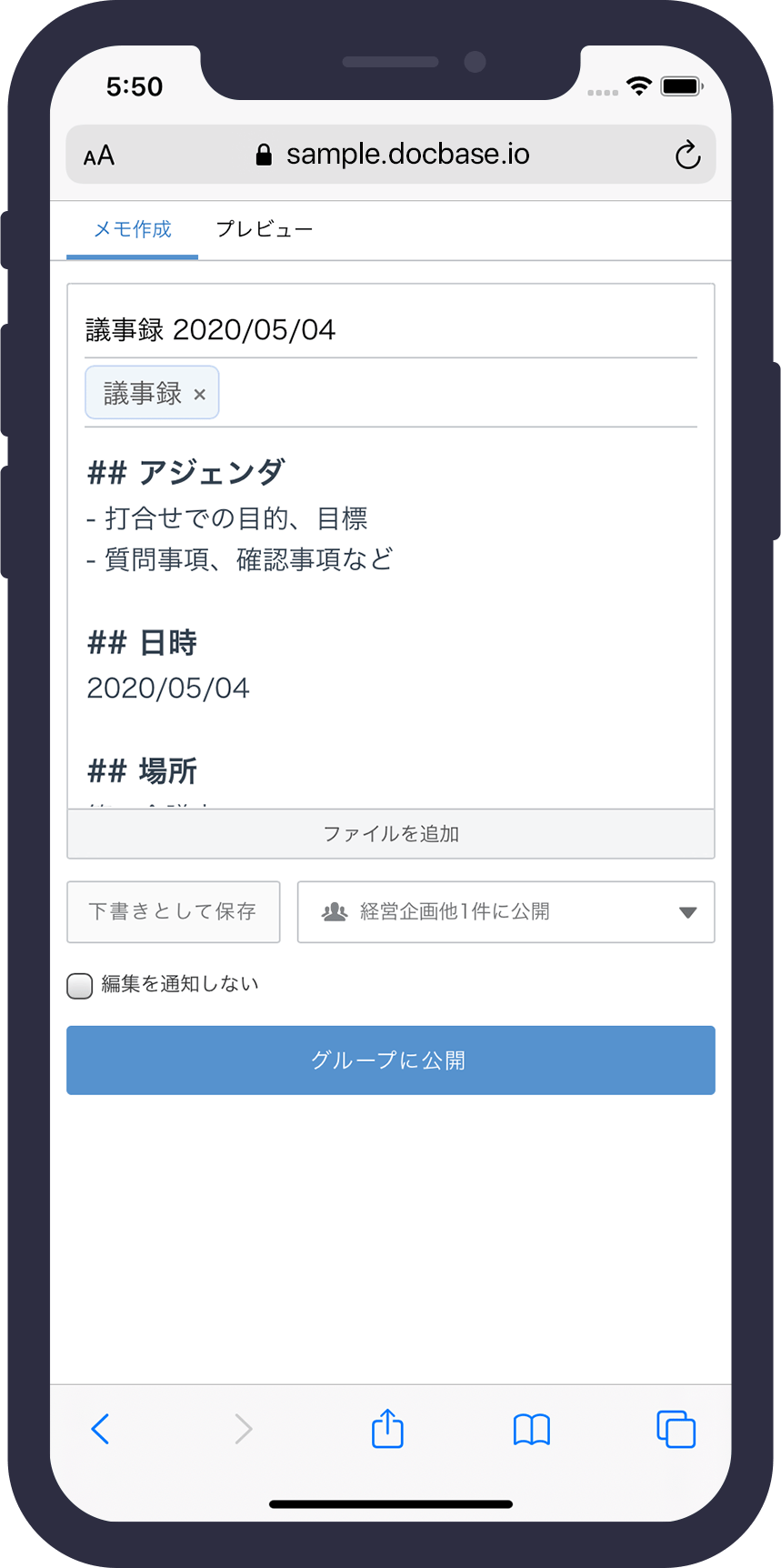Open the AA reader options
Viewport: 781px width, 1568px height.
(x=99, y=156)
